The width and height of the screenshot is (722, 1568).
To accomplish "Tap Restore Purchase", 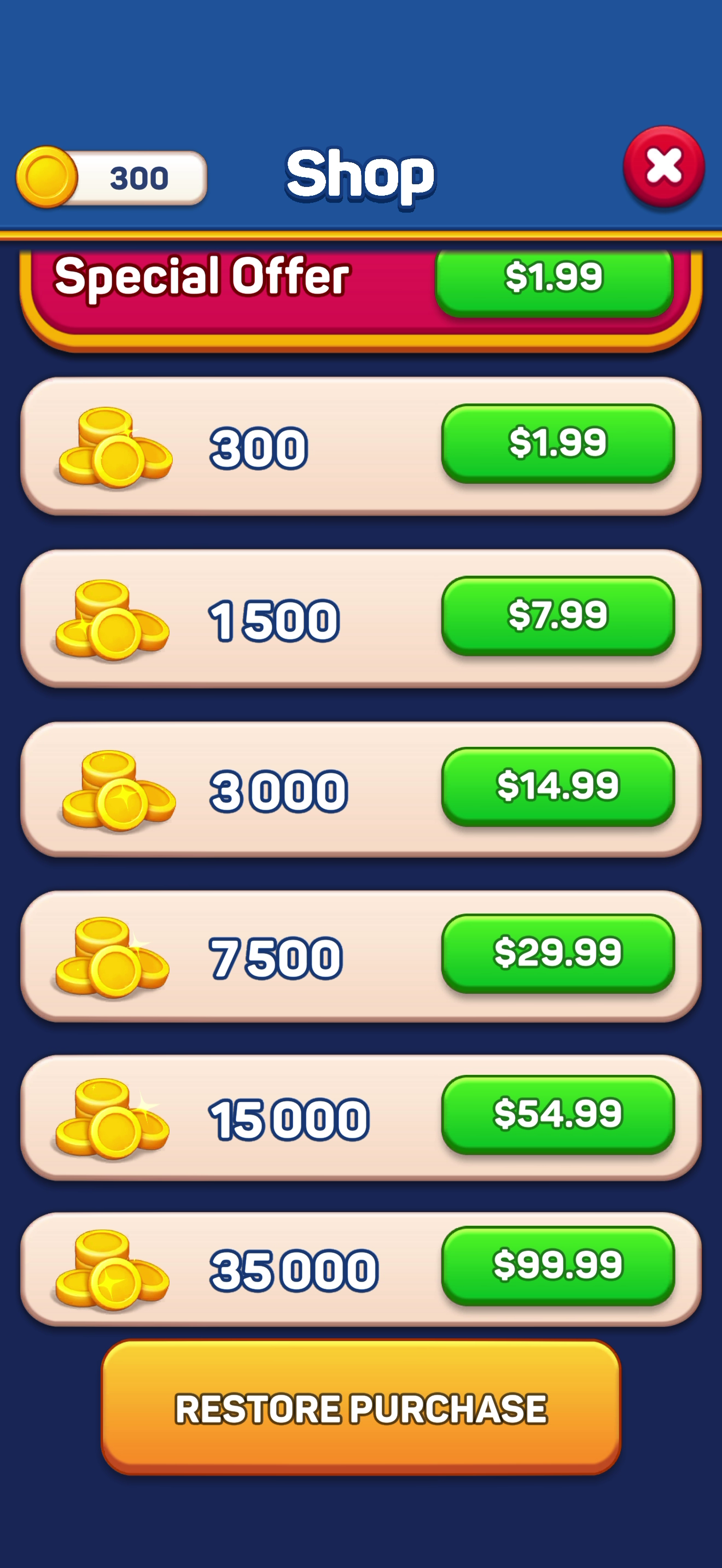I will coord(361,1407).
